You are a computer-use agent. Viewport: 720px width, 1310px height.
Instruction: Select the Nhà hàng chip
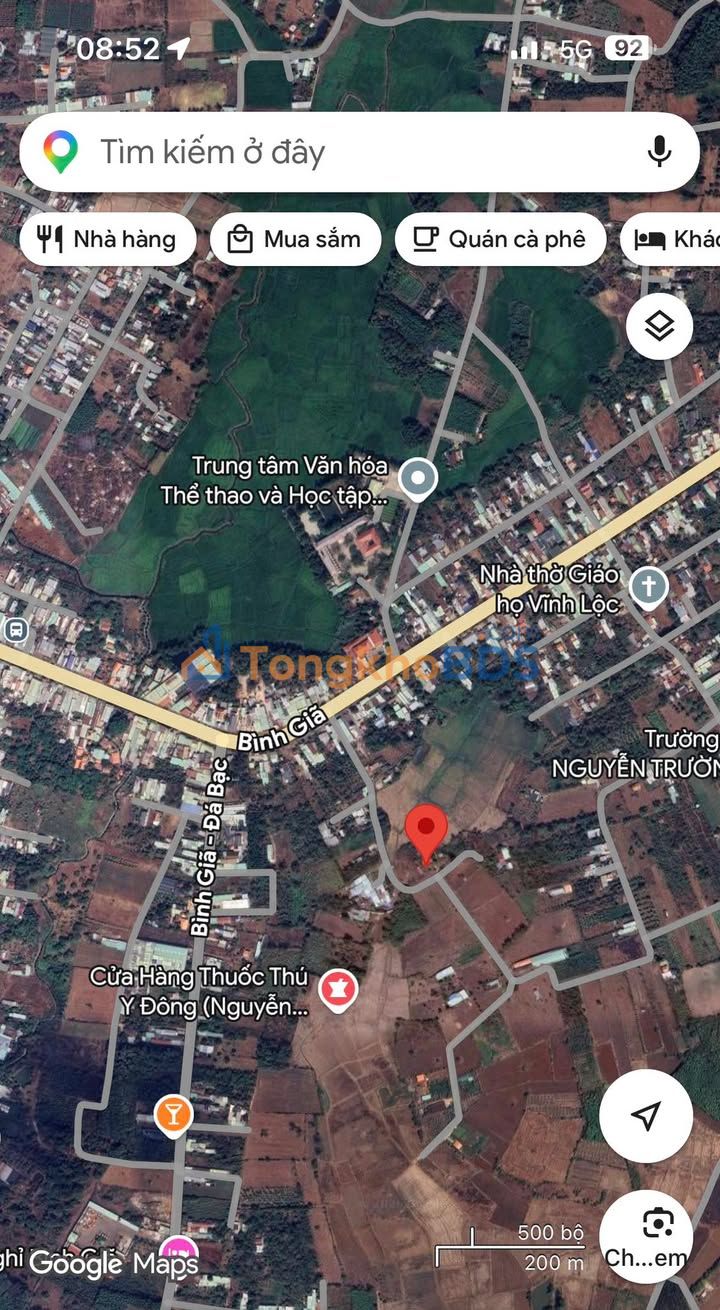point(107,240)
